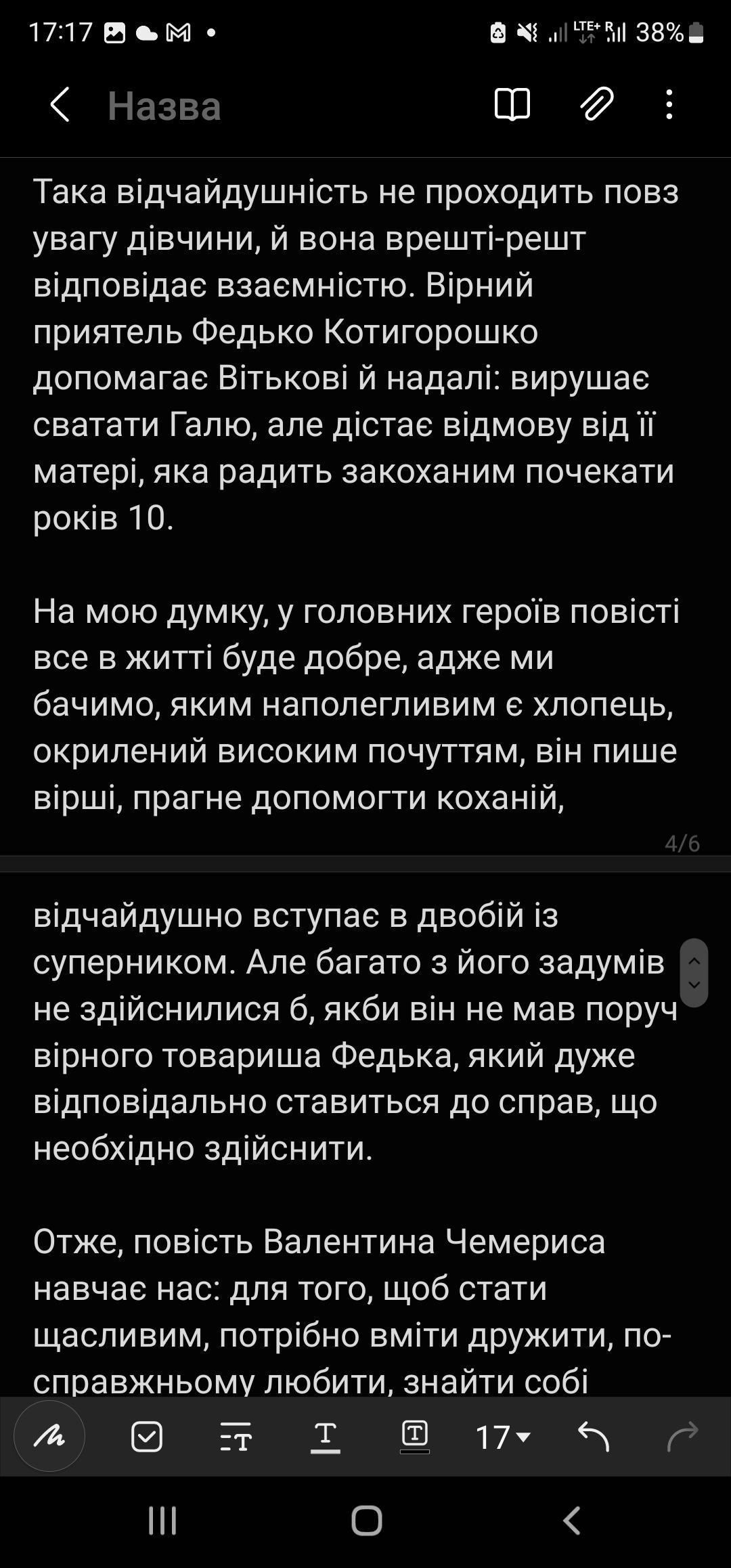The width and height of the screenshot is (731, 1568).
Task: Undo the last edit
Action: click(x=594, y=1436)
